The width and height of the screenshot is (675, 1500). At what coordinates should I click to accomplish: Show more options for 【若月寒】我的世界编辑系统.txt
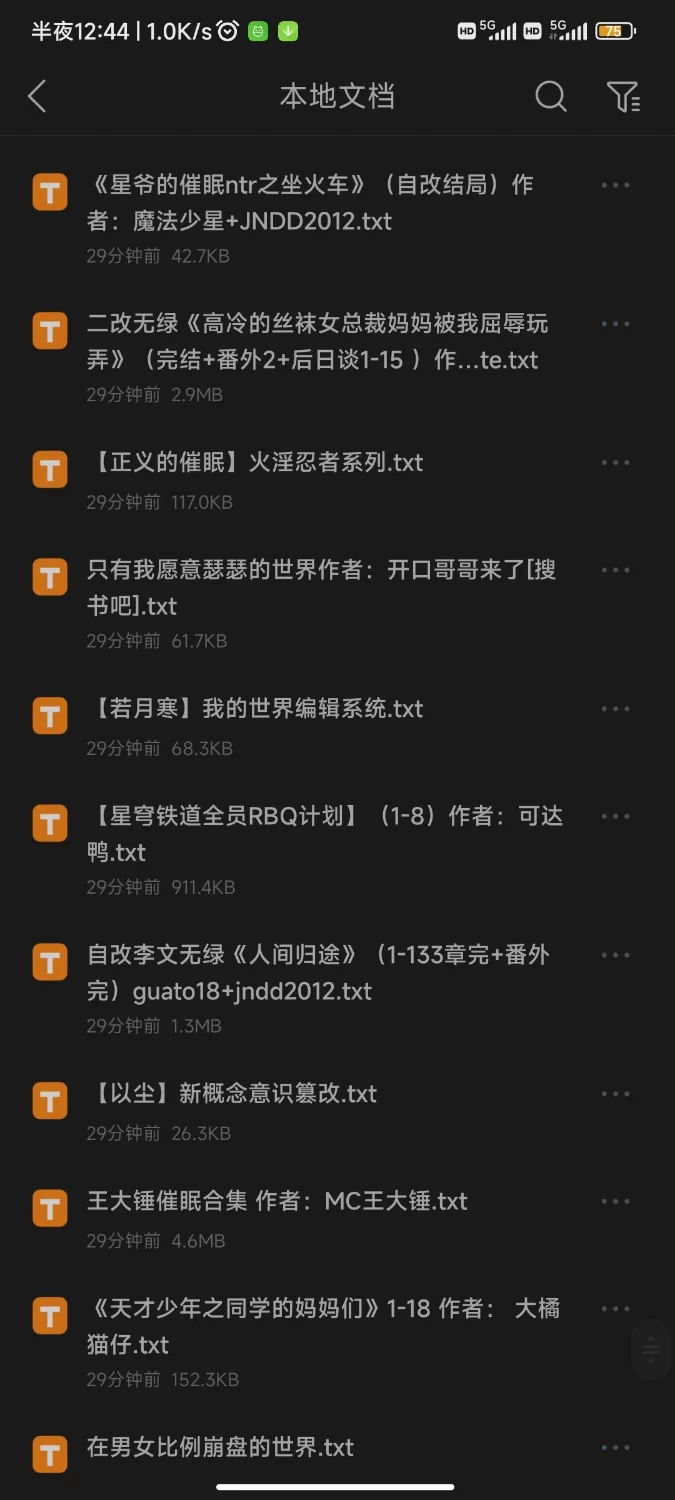[615, 709]
